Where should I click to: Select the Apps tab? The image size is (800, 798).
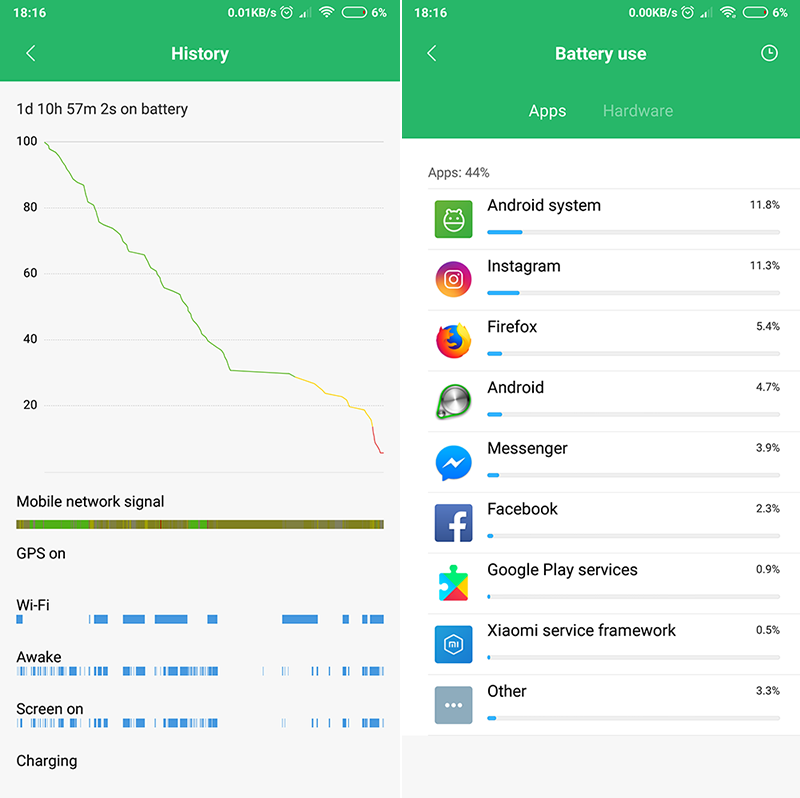pyautogui.click(x=547, y=111)
